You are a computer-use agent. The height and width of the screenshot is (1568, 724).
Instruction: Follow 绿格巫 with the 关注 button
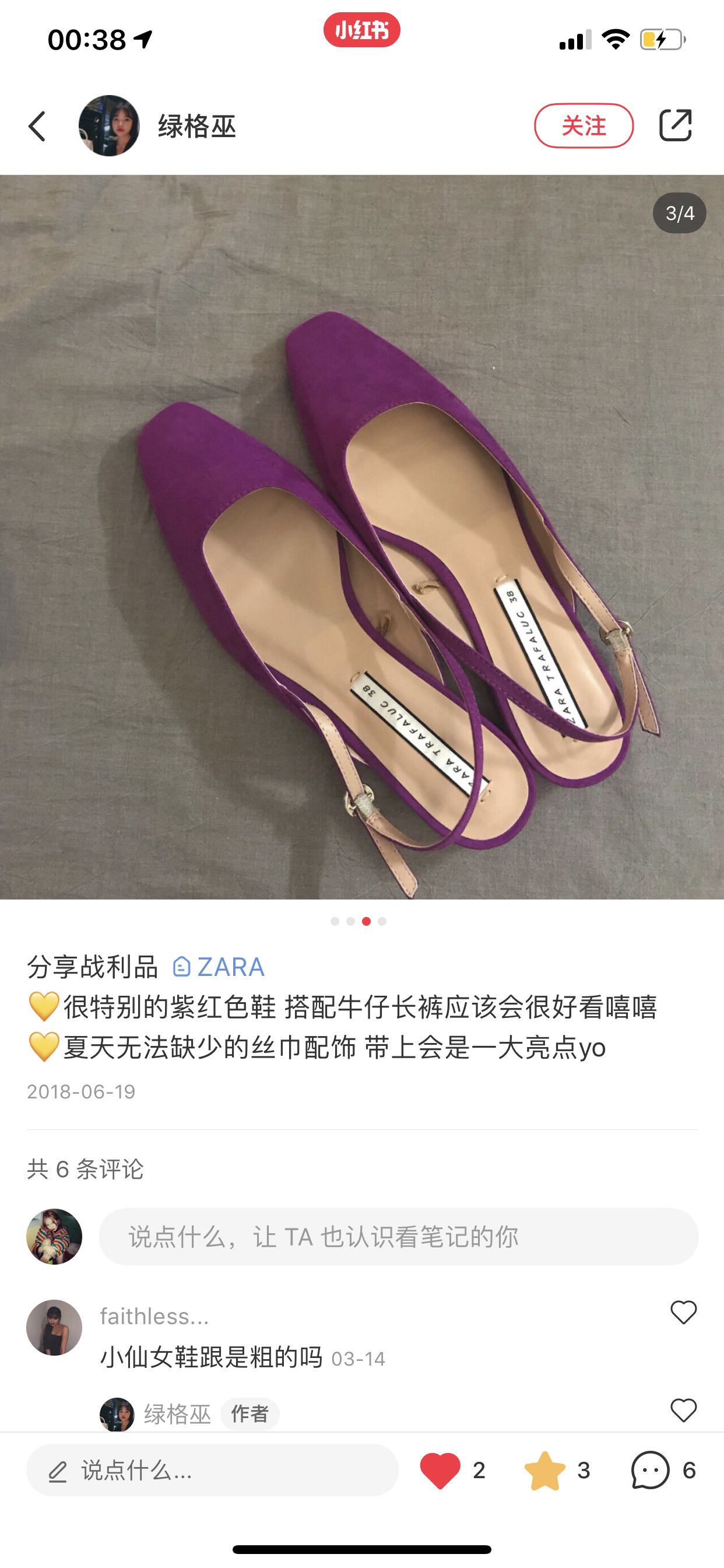[x=584, y=126]
